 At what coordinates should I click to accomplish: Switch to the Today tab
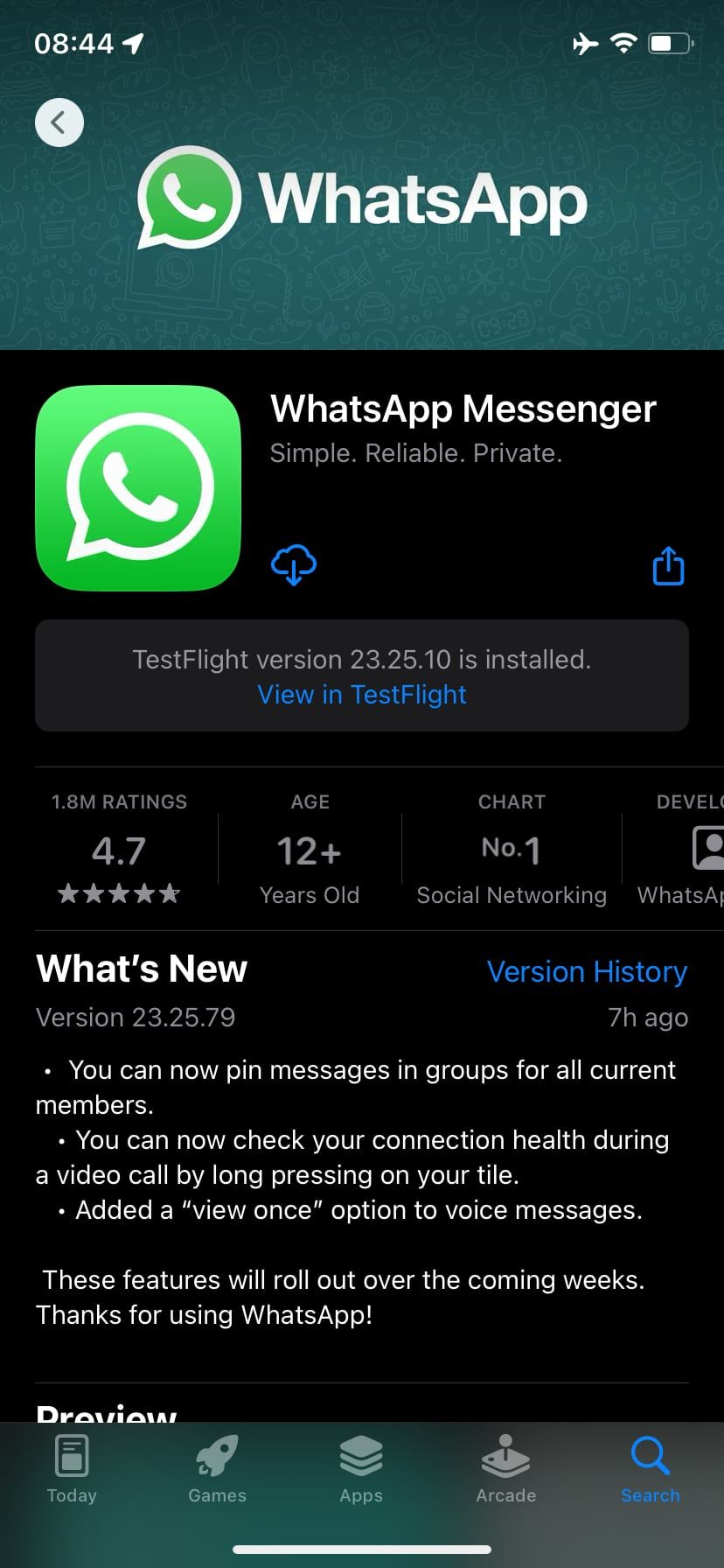pyautogui.click(x=72, y=1470)
